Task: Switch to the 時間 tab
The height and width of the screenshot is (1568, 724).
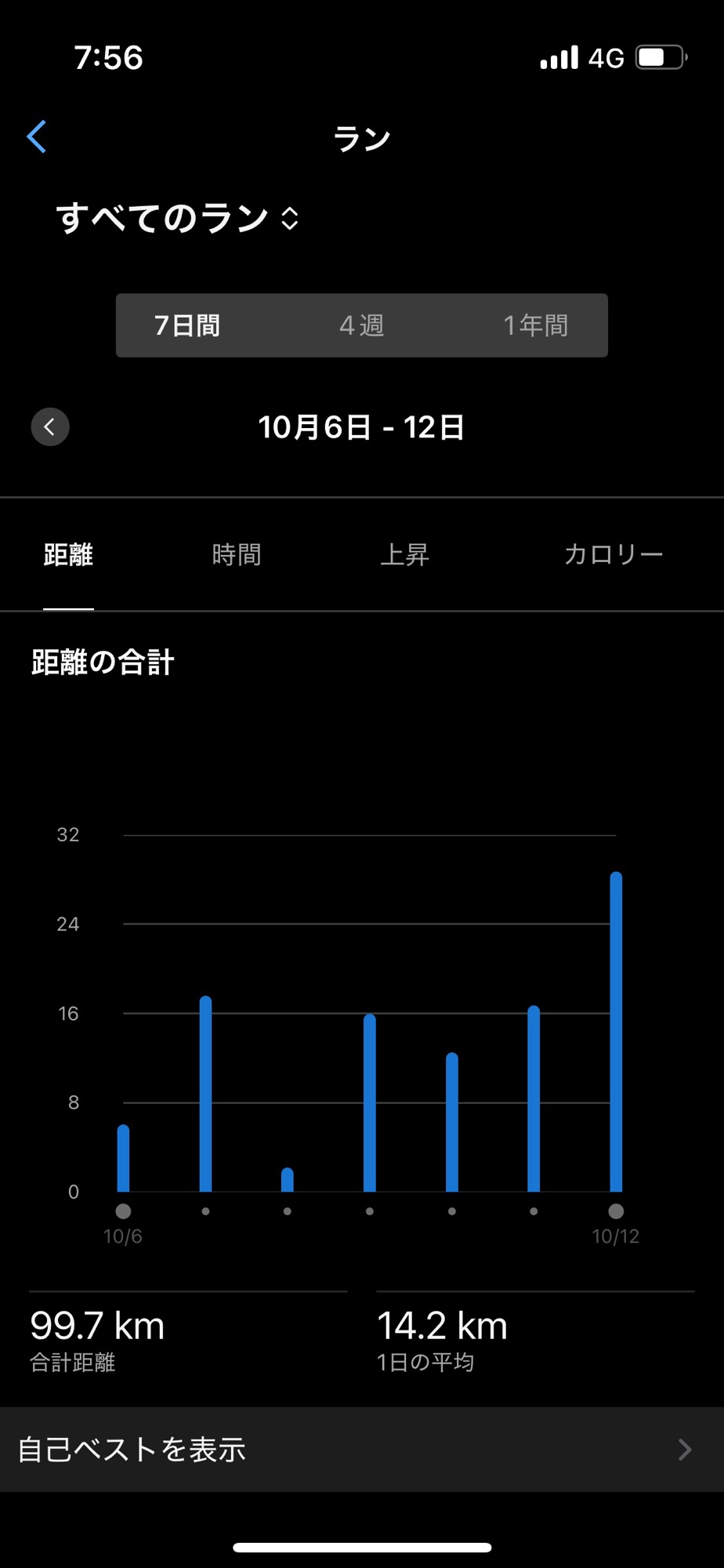Action: tap(236, 555)
